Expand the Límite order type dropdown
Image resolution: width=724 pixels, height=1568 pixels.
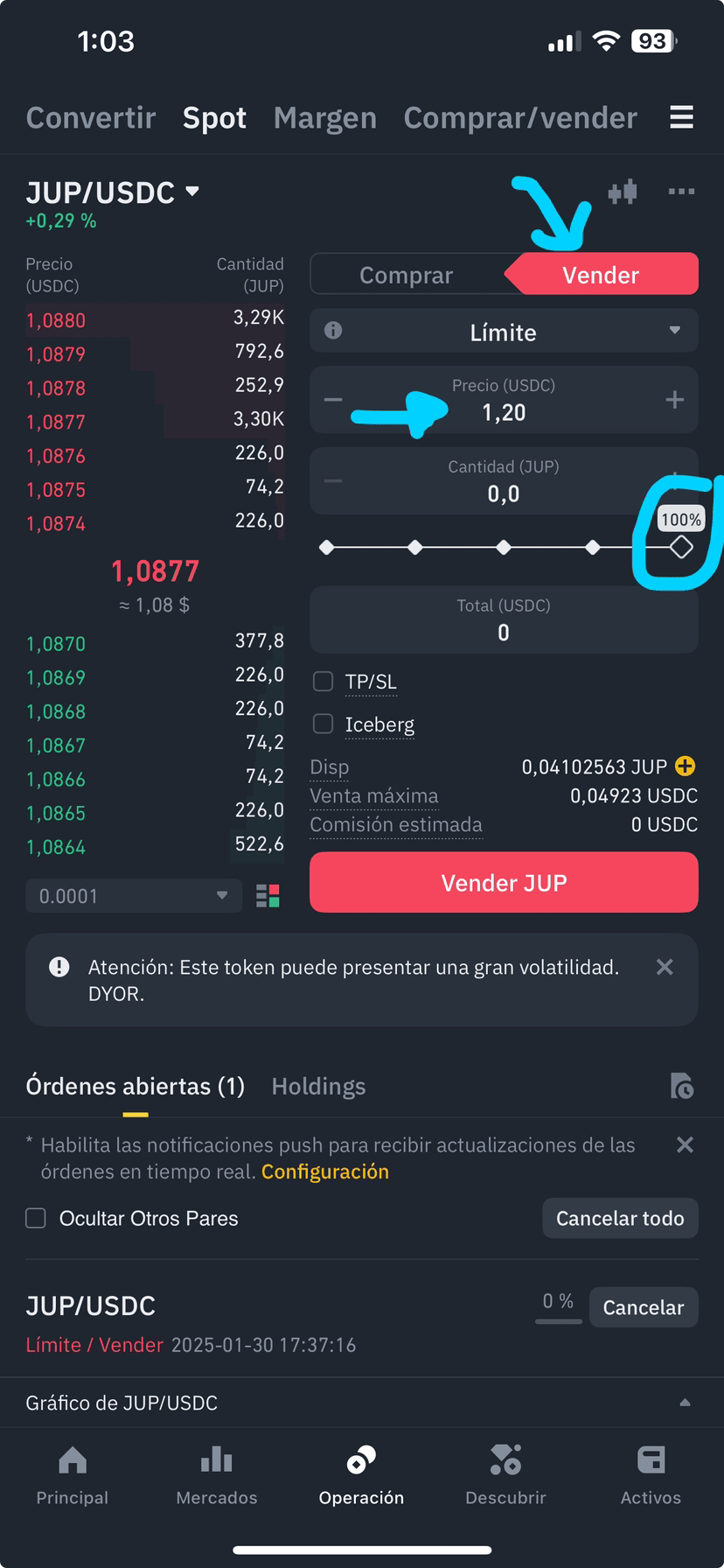[504, 332]
